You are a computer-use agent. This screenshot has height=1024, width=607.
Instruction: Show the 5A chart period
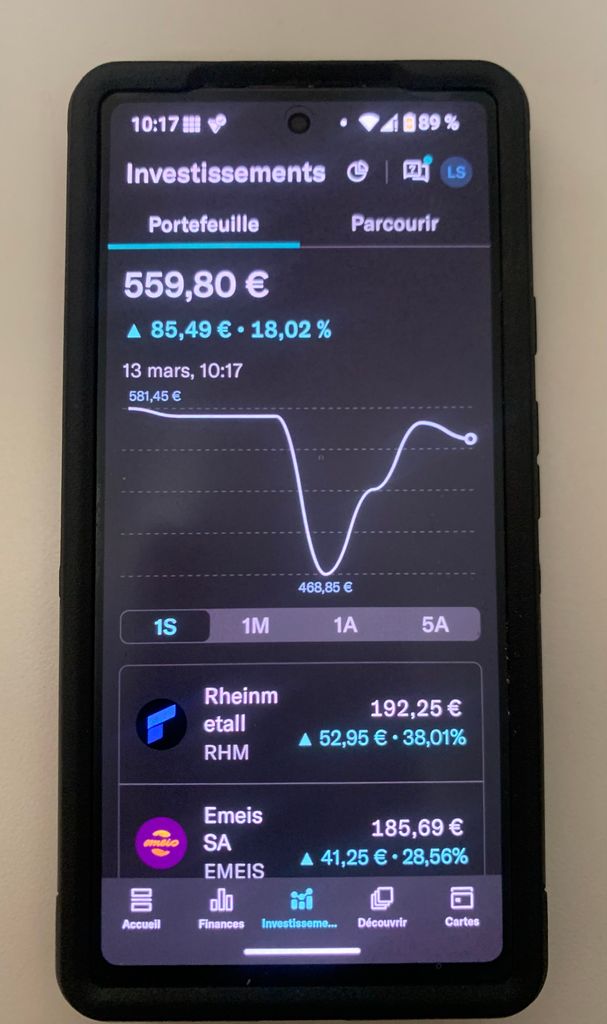(435, 626)
